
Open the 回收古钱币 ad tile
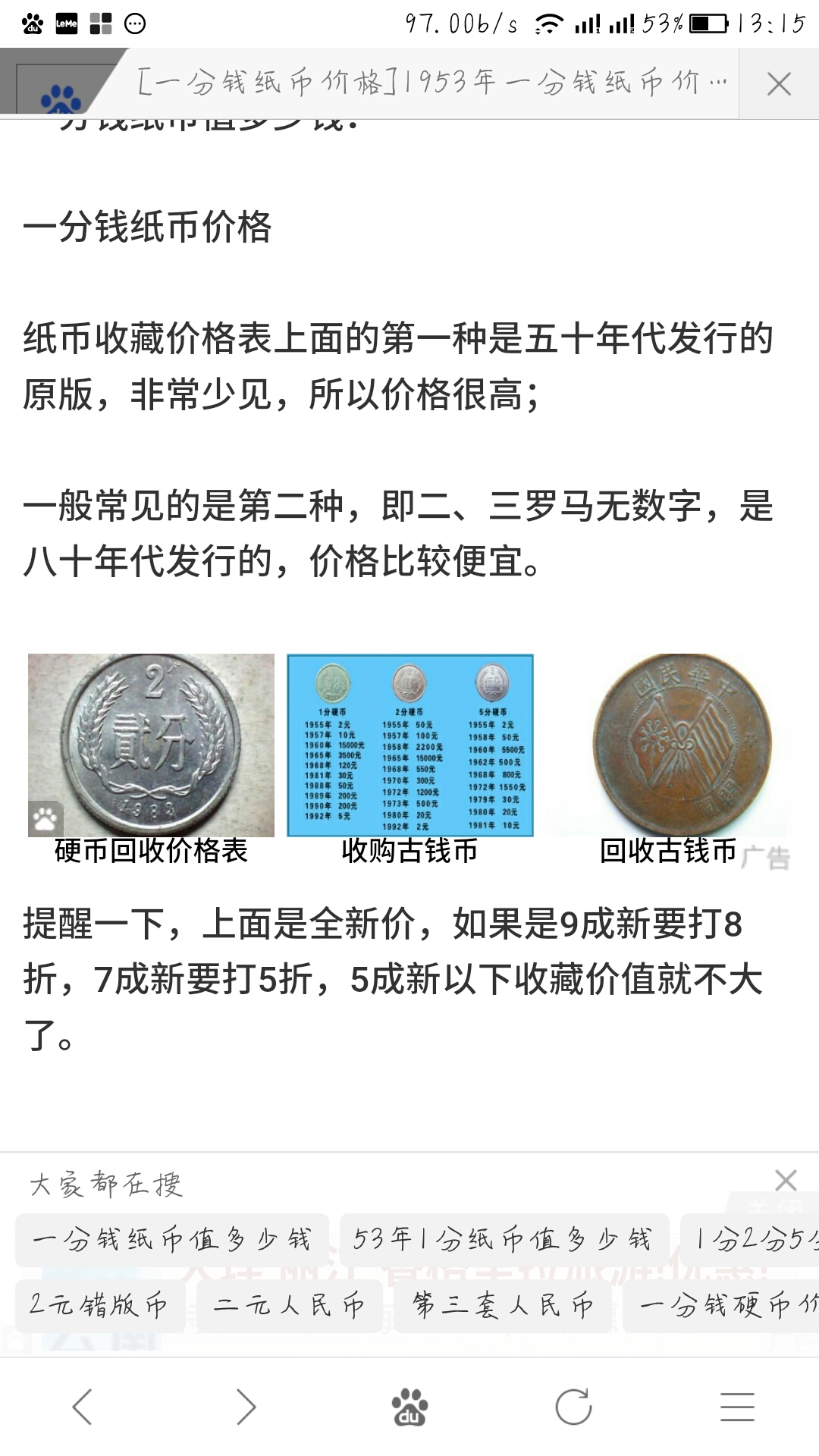point(669,760)
